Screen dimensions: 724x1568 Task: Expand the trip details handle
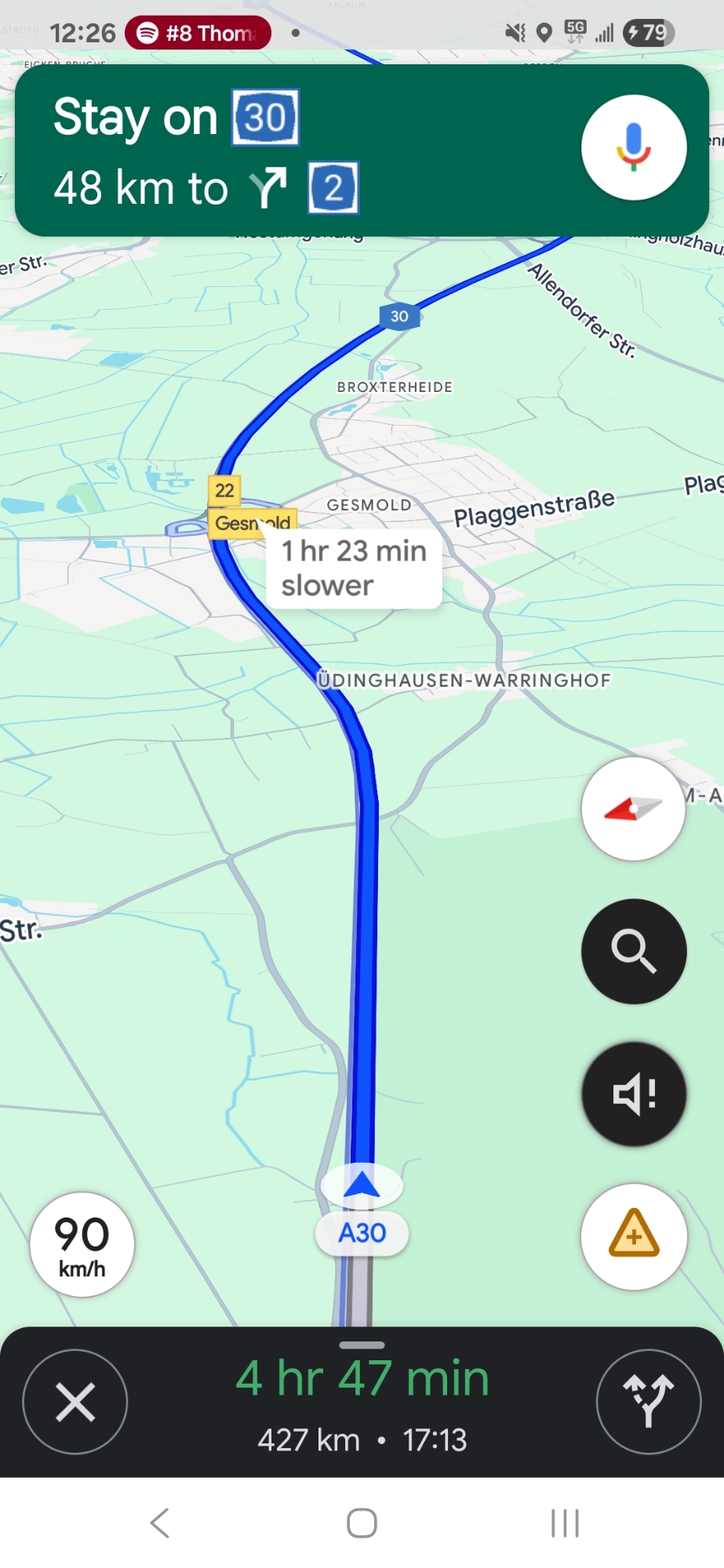click(362, 1345)
